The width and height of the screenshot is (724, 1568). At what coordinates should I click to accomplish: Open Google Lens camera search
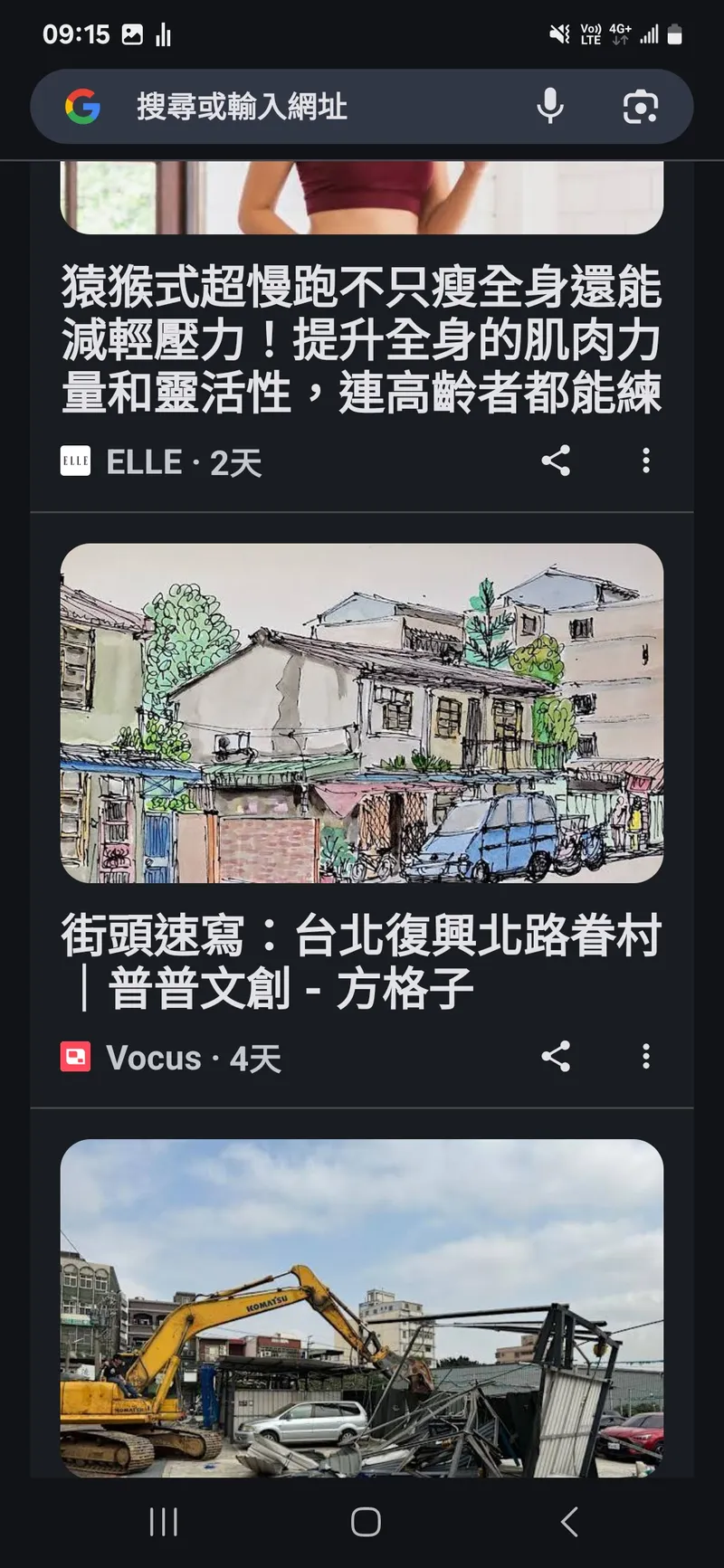click(x=640, y=108)
